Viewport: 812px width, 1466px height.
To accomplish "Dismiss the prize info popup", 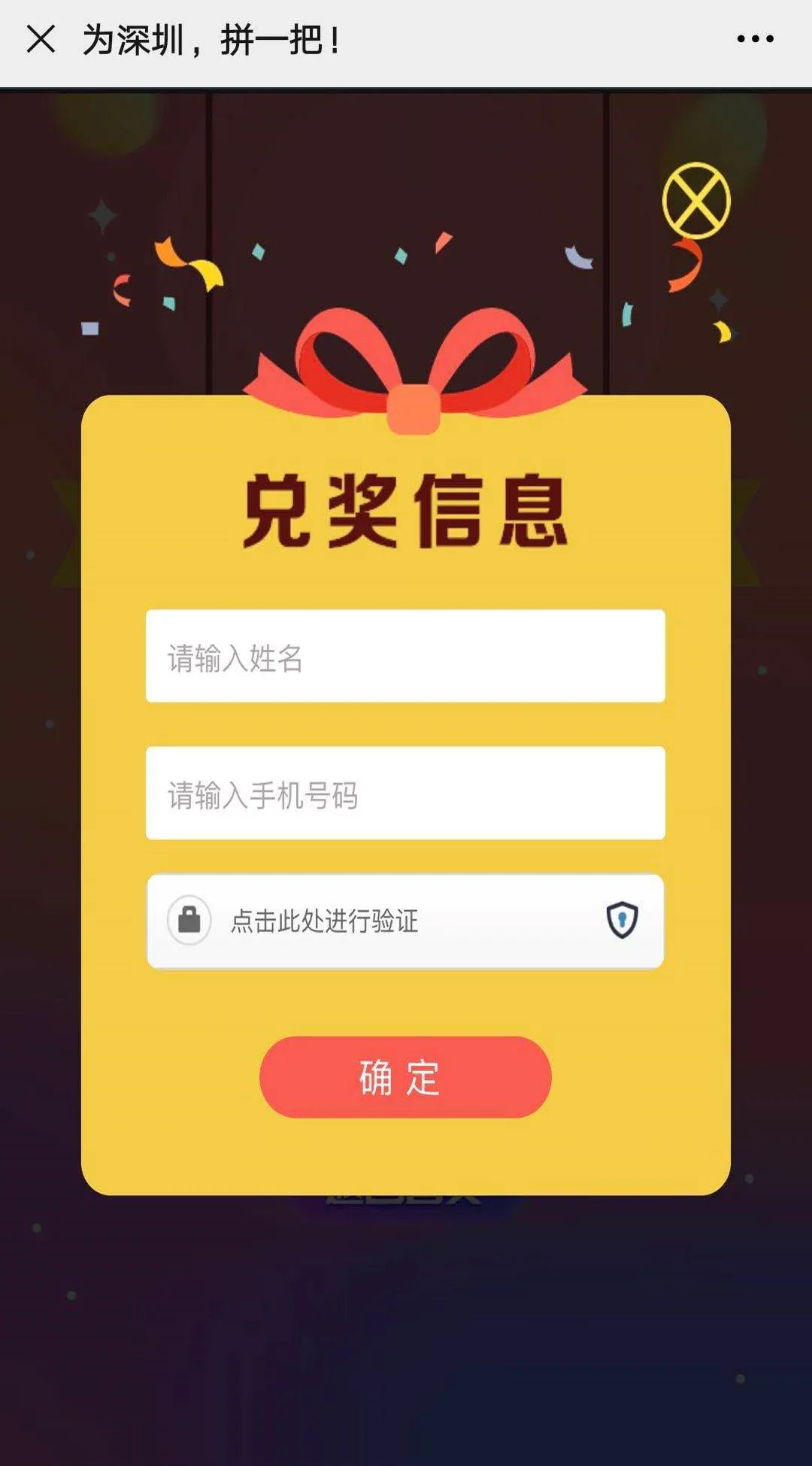I will coord(696,200).
